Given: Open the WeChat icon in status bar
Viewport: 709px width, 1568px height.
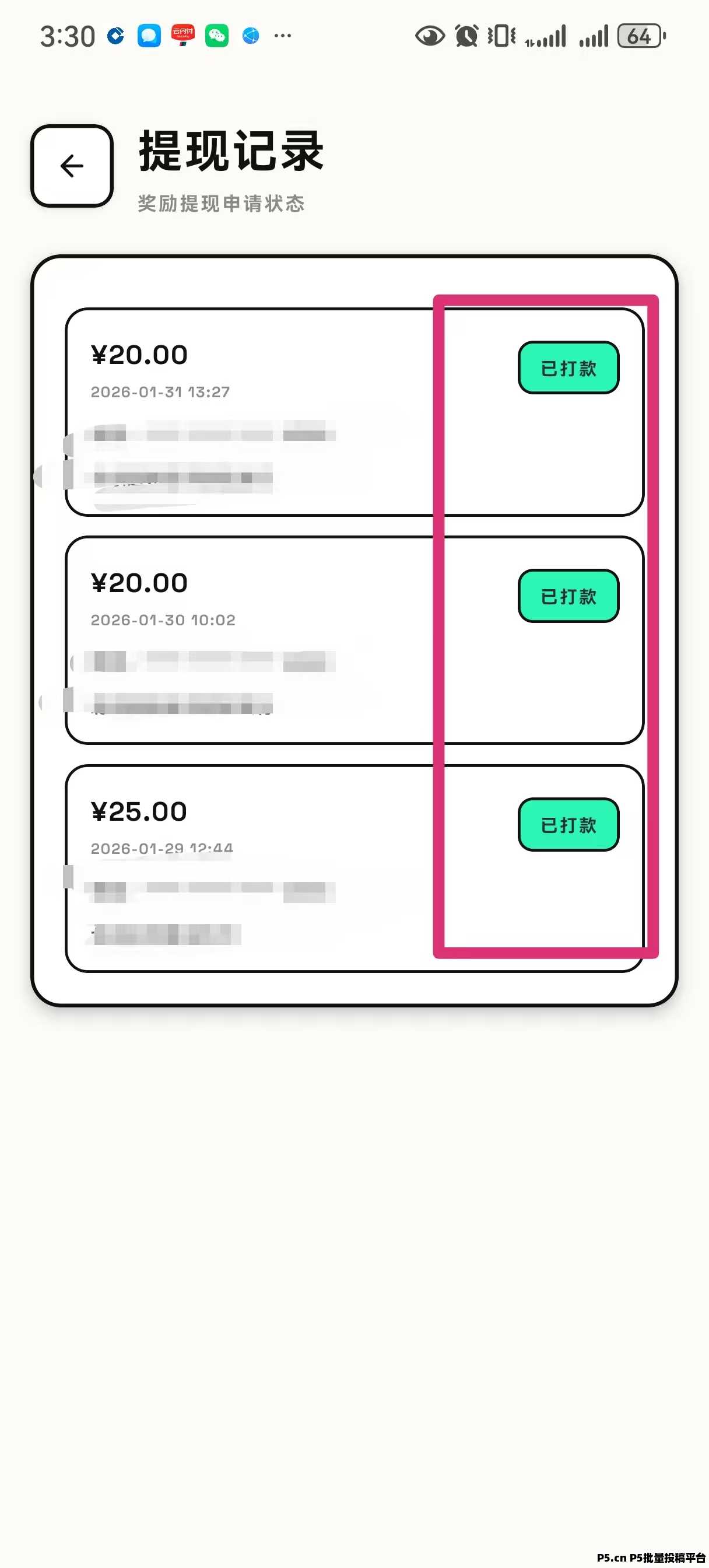Looking at the screenshot, I should pyautogui.click(x=216, y=36).
